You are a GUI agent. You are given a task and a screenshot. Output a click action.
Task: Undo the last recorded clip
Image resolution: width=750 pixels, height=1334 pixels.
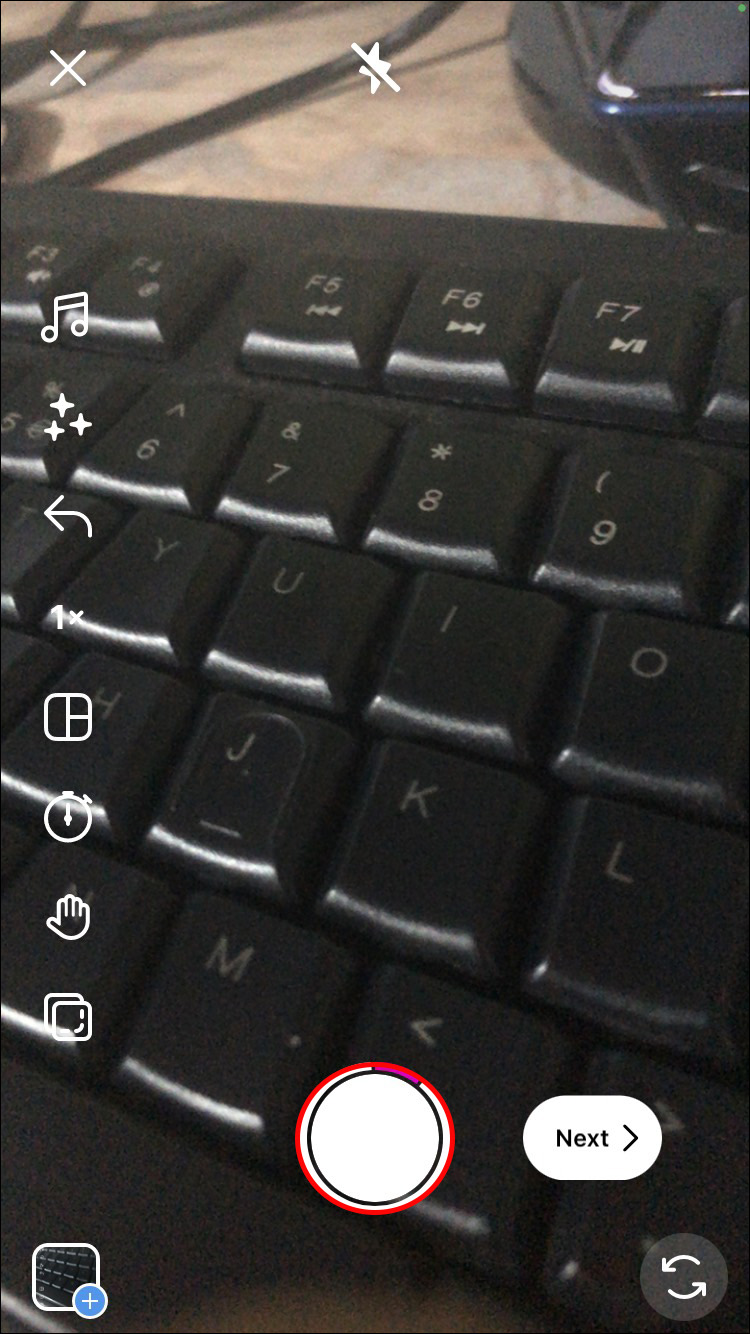coord(67,517)
